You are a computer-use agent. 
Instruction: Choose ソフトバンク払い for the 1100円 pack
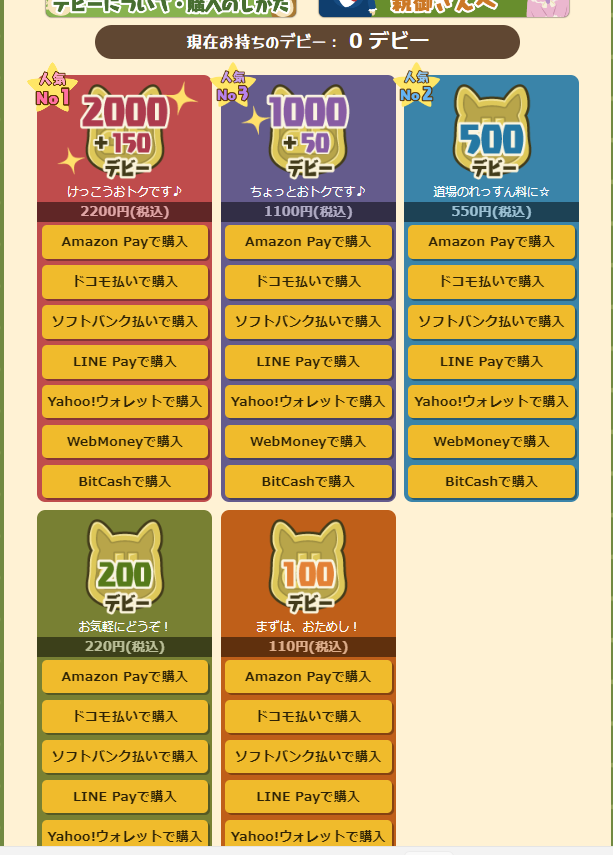[308, 322]
